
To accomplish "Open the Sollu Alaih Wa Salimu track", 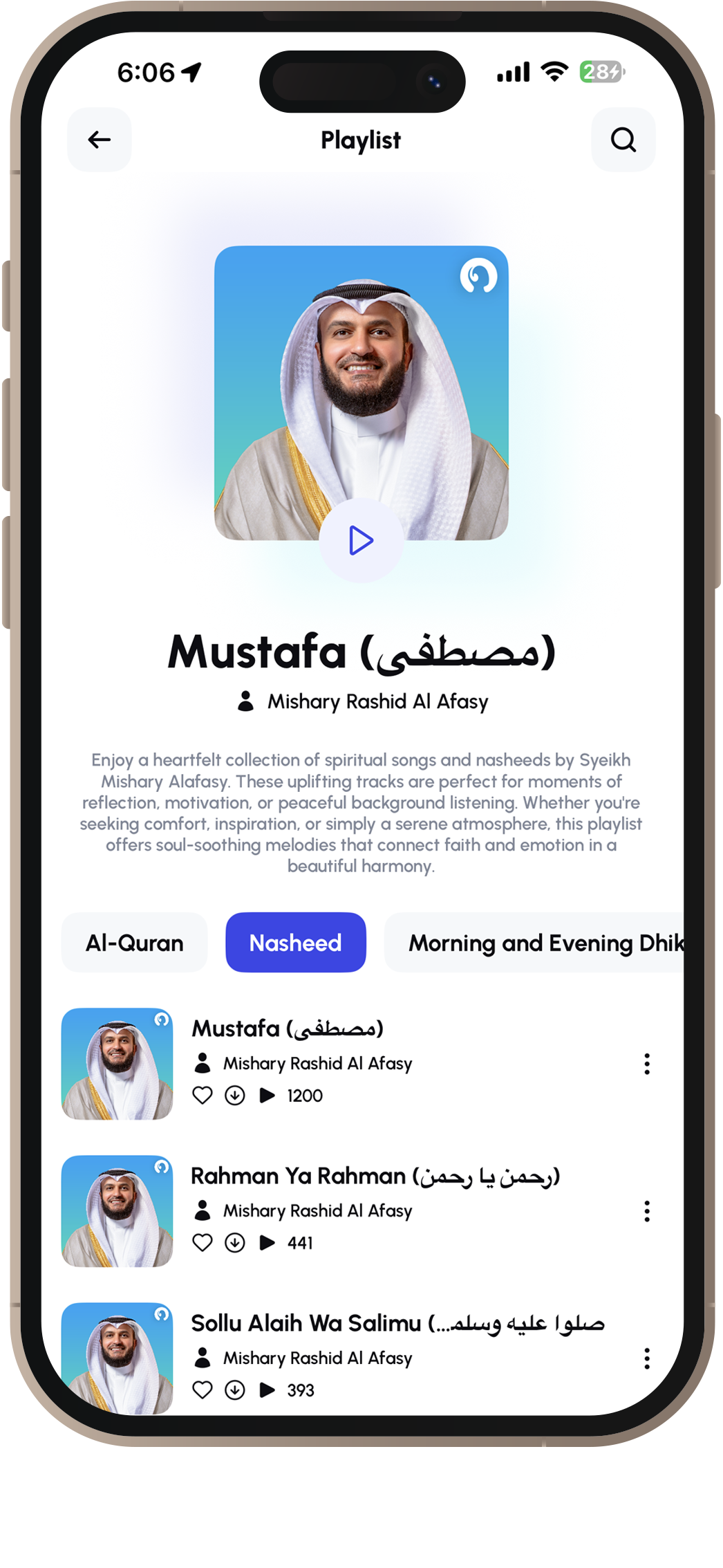I will [x=397, y=1323].
